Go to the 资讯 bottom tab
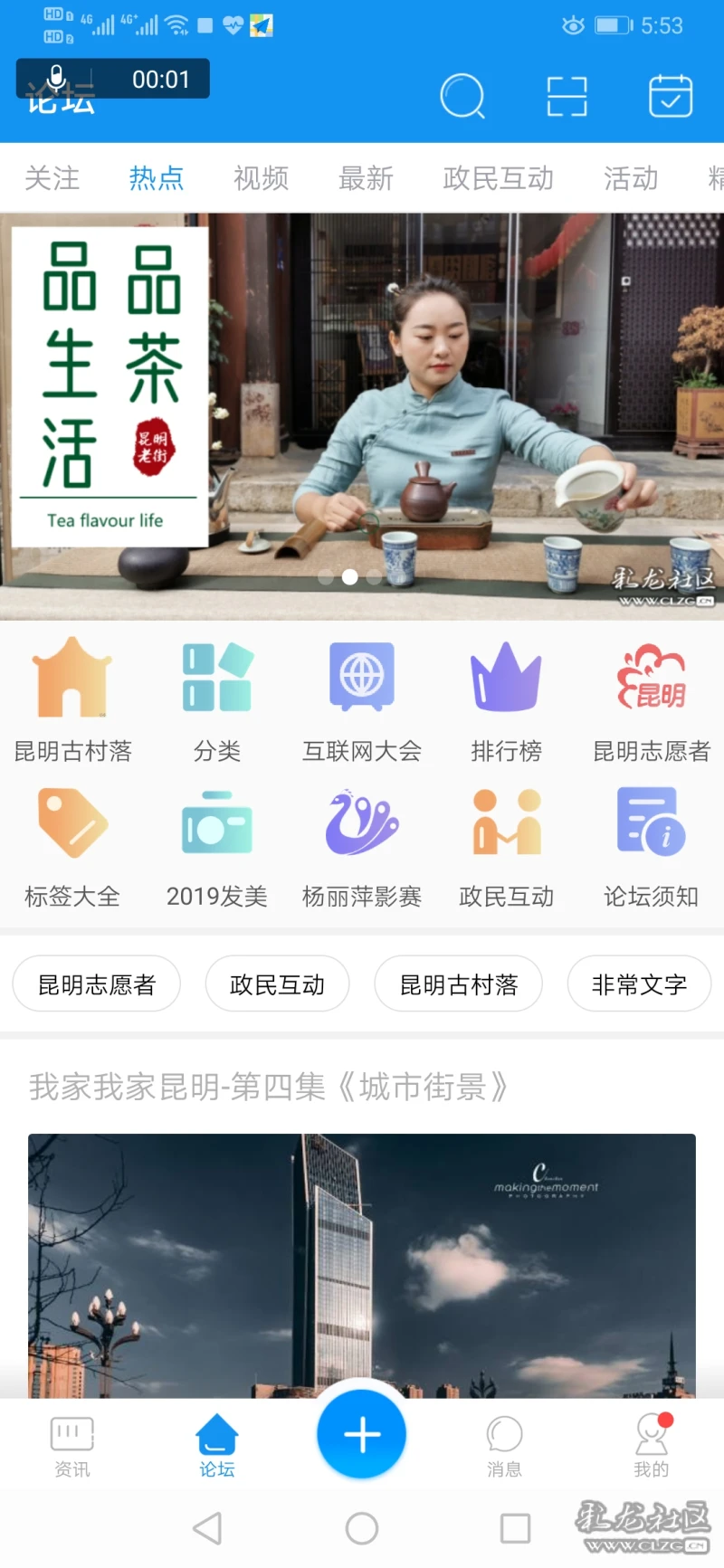Screen dimensions: 724x1568 coord(72,1446)
